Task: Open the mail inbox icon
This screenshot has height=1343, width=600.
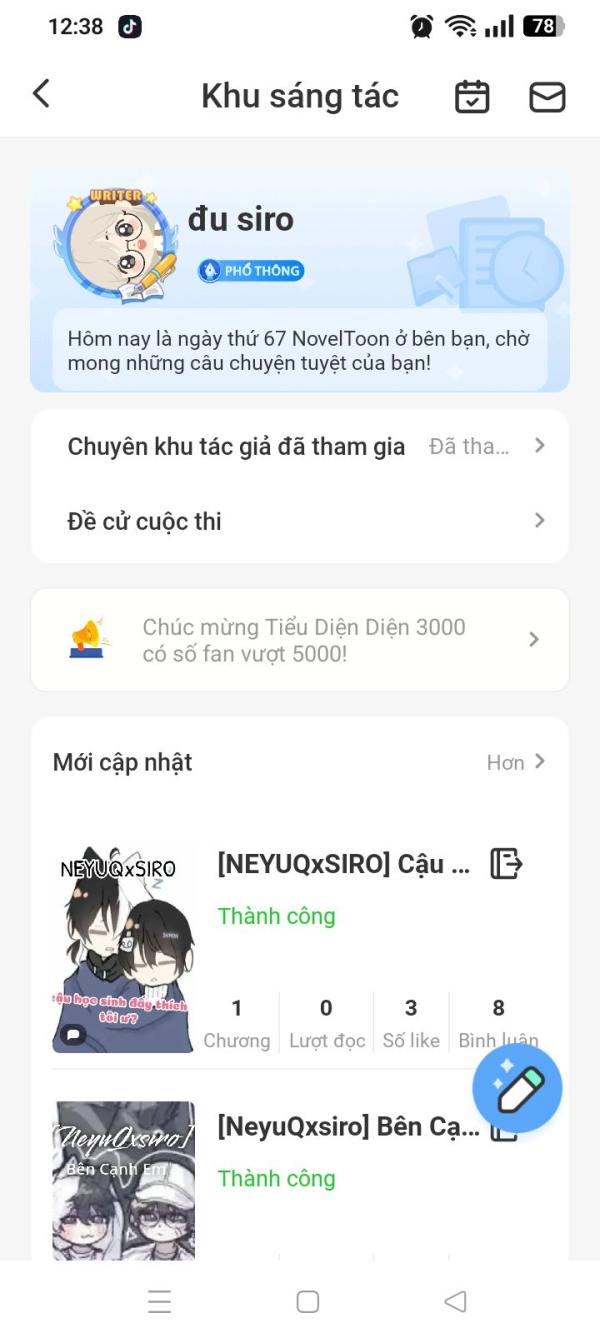Action: click(x=547, y=96)
